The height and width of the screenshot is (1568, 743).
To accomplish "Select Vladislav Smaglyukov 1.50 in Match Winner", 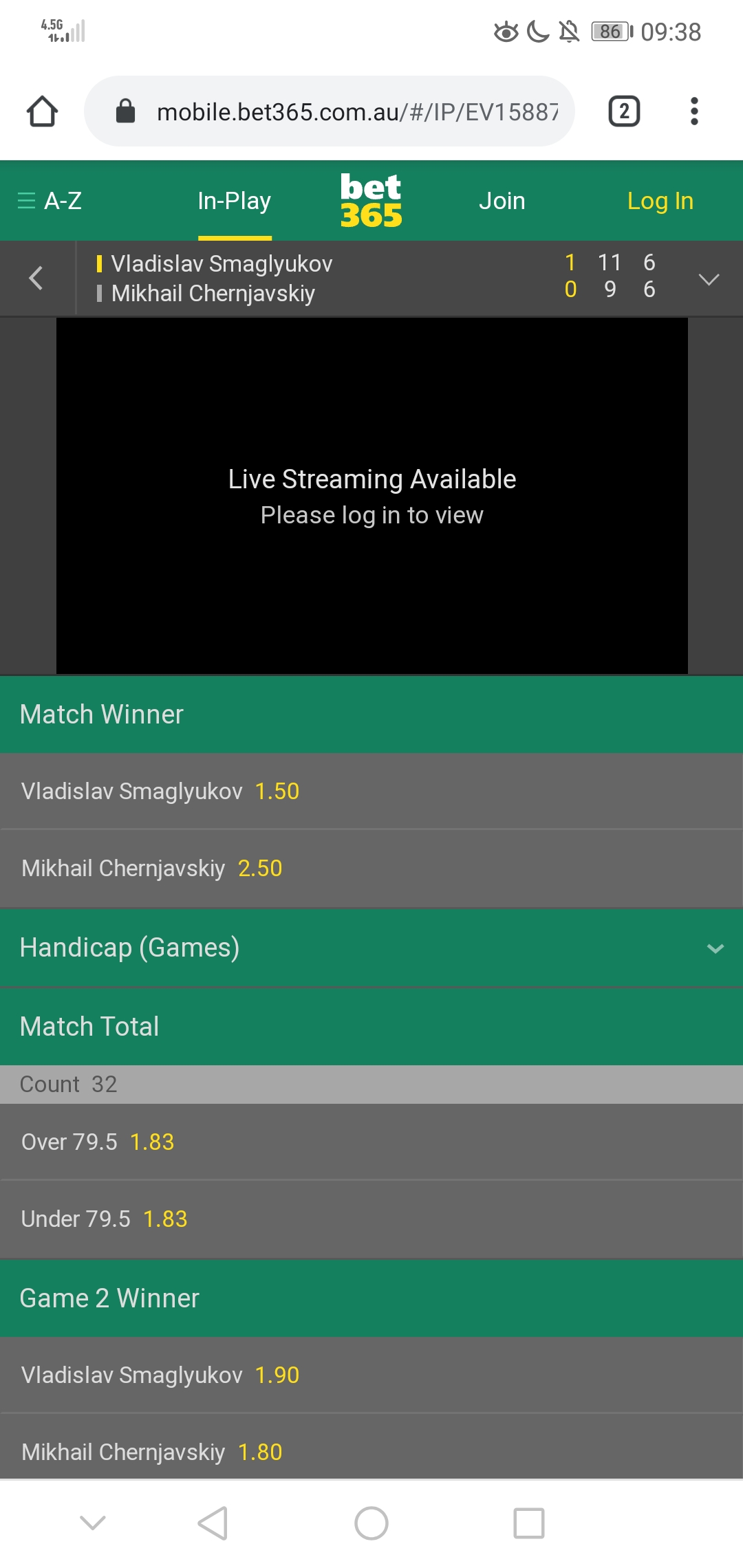I will click(371, 791).
